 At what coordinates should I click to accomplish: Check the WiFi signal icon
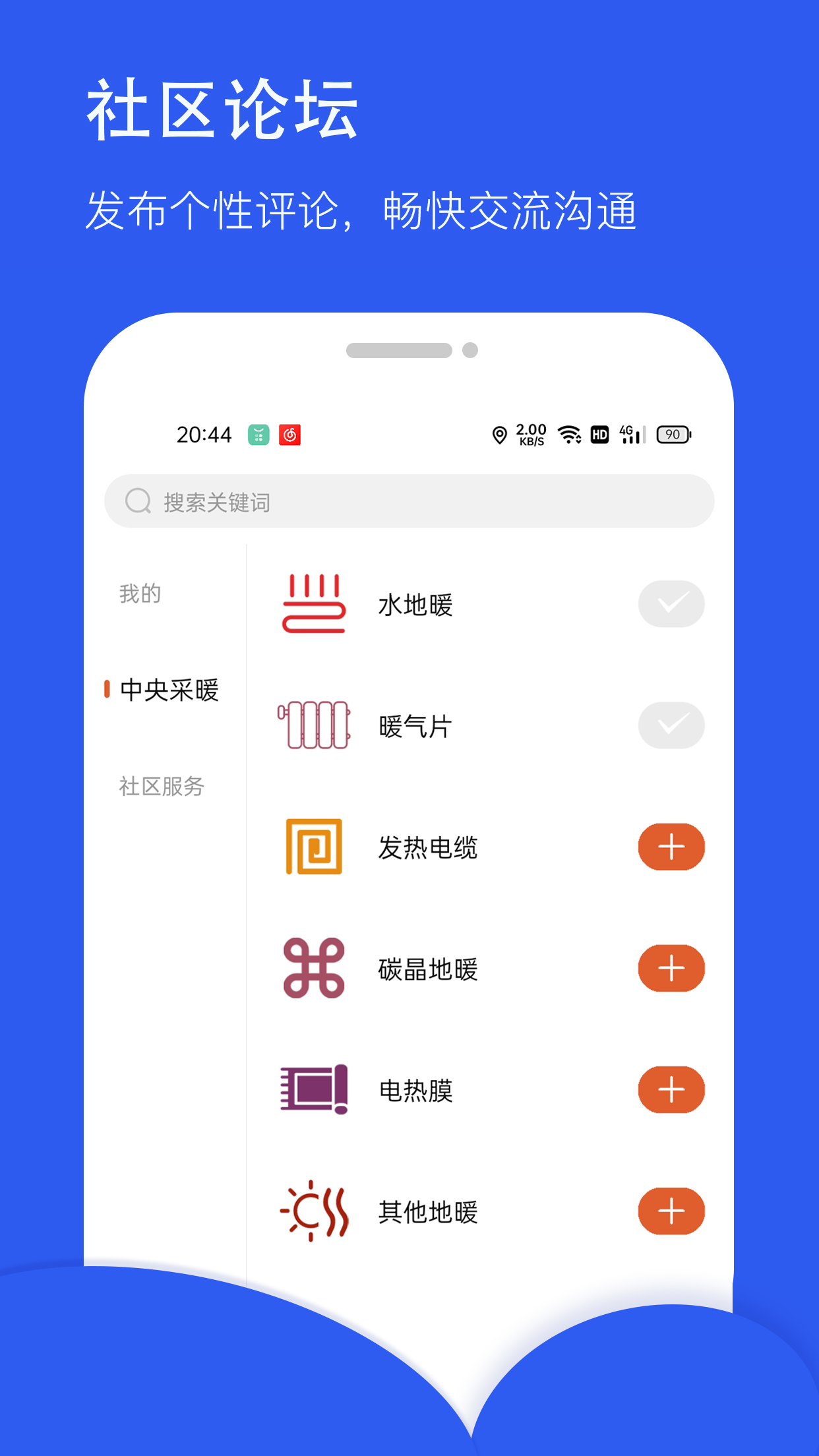[x=568, y=434]
